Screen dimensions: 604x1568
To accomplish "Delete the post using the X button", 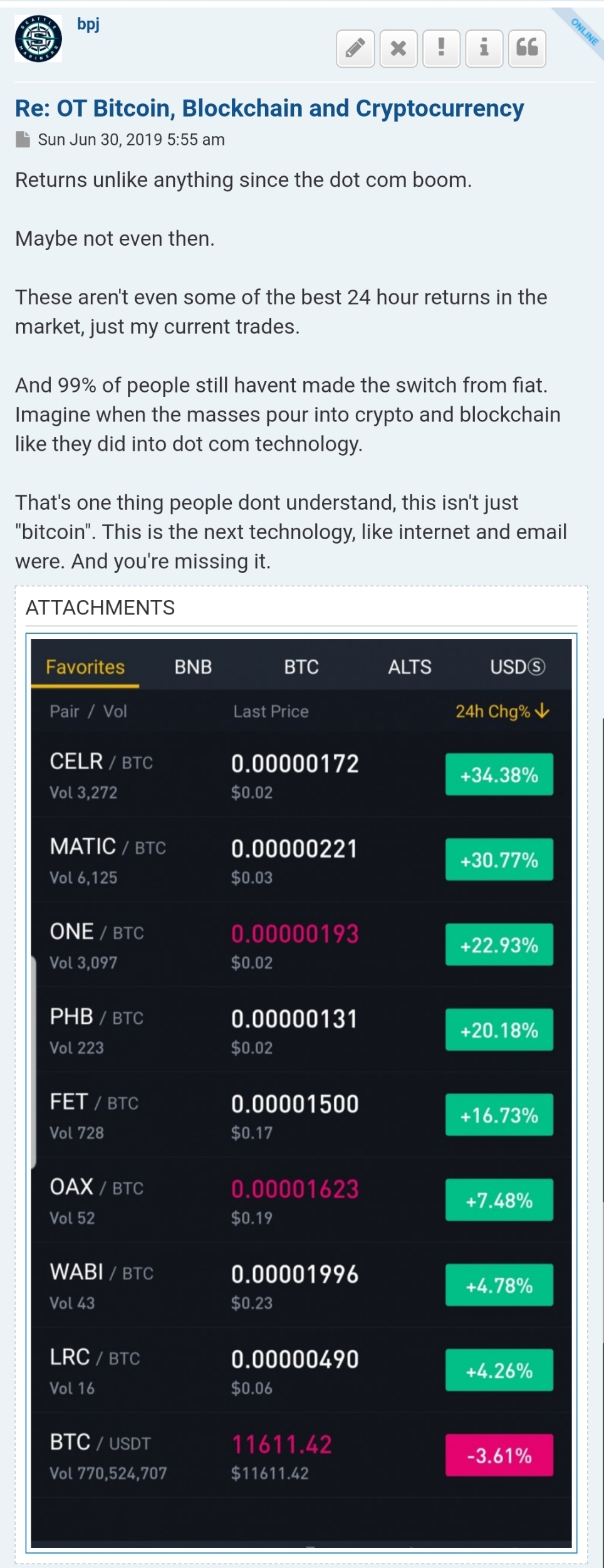I will click(398, 48).
